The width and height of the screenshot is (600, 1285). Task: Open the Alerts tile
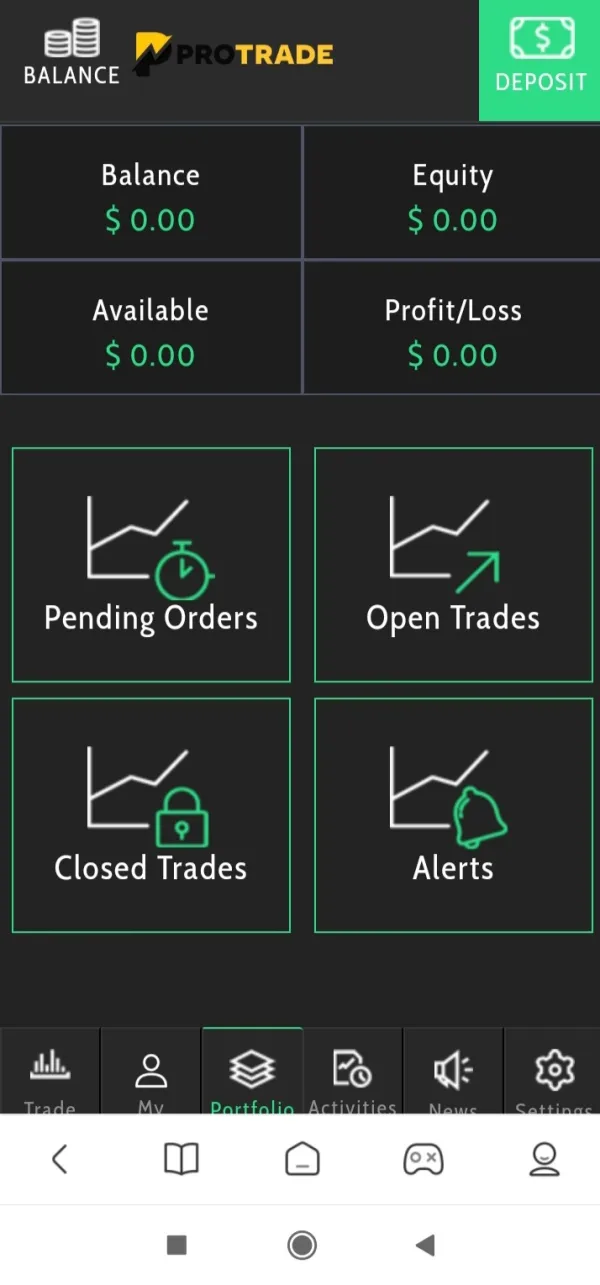tap(453, 815)
